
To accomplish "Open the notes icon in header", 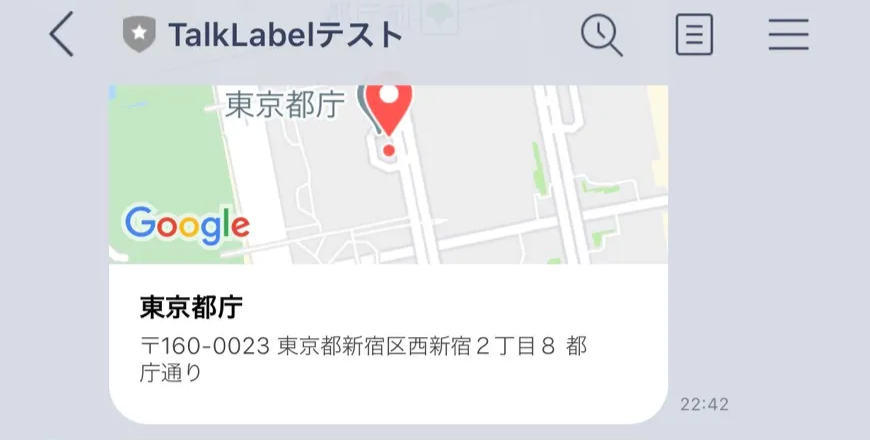I will [694, 36].
